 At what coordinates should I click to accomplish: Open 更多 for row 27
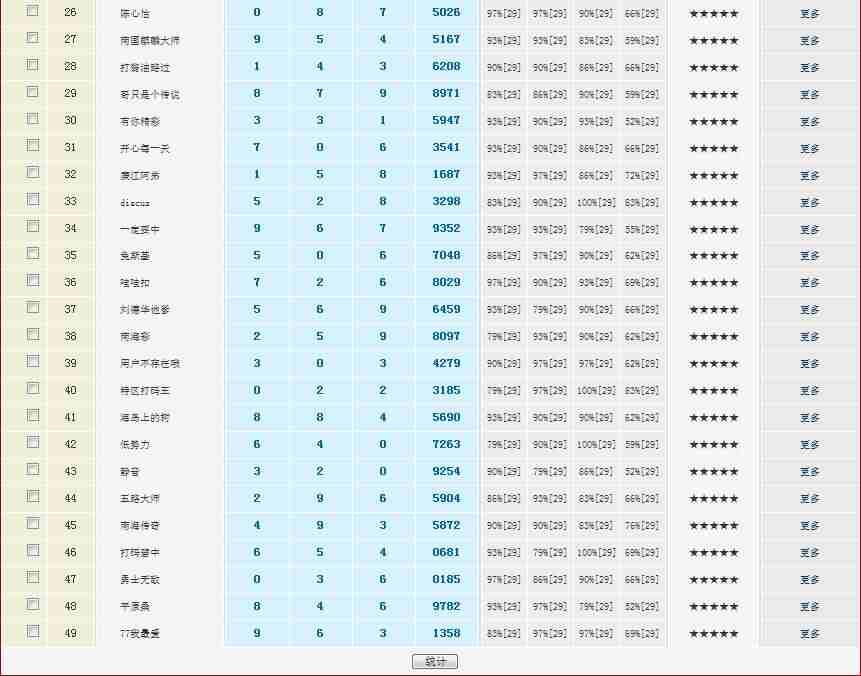(809, 41)
